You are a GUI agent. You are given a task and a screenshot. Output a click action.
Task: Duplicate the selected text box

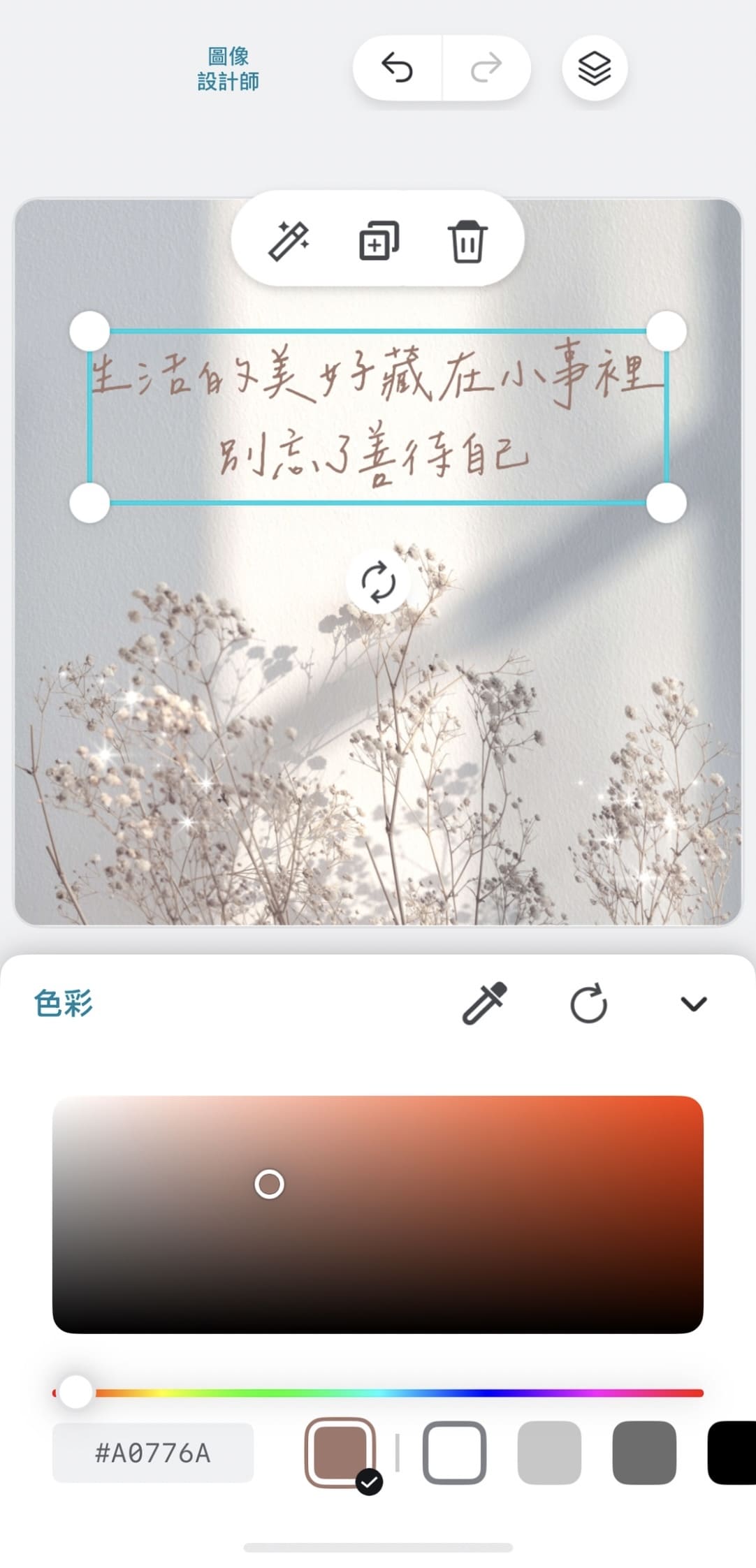[379, 241]
